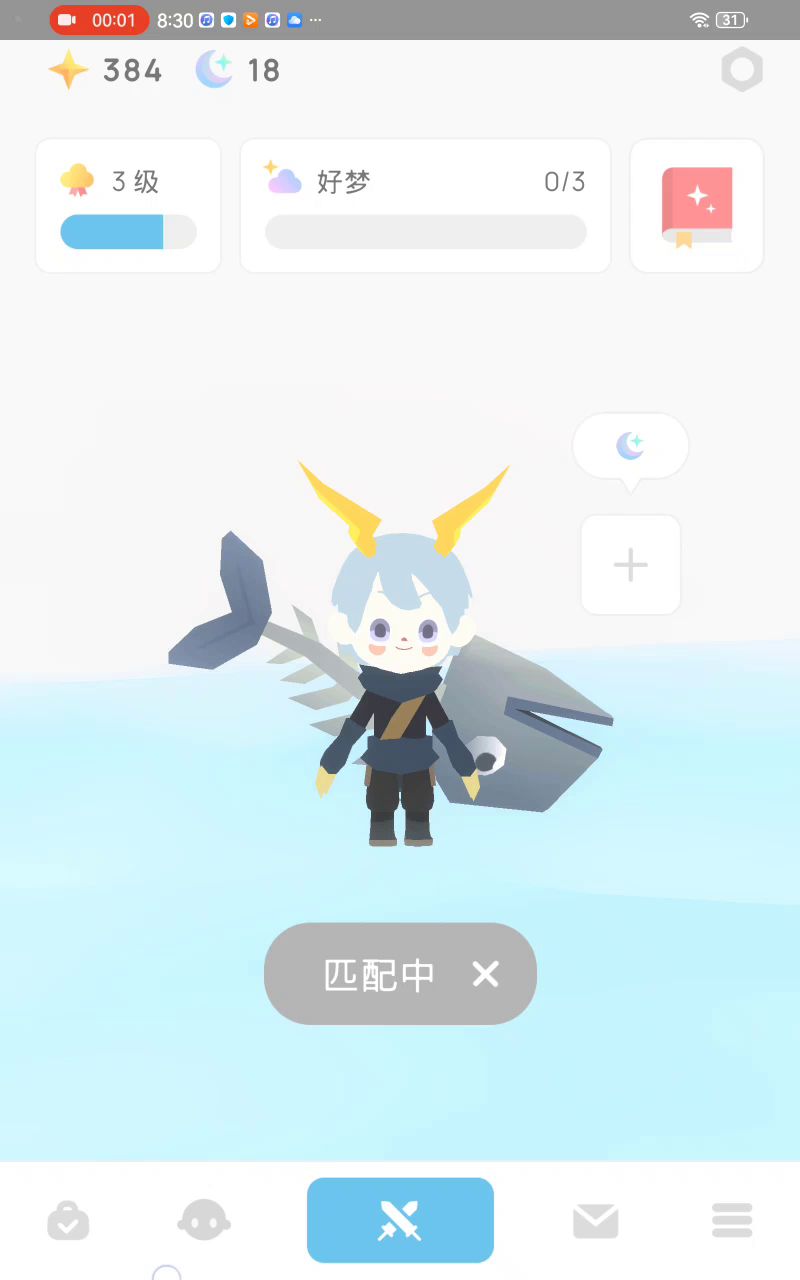Open the mail envelope tab
This screenshot has width=800, height=1280.
click(596, 1221)
